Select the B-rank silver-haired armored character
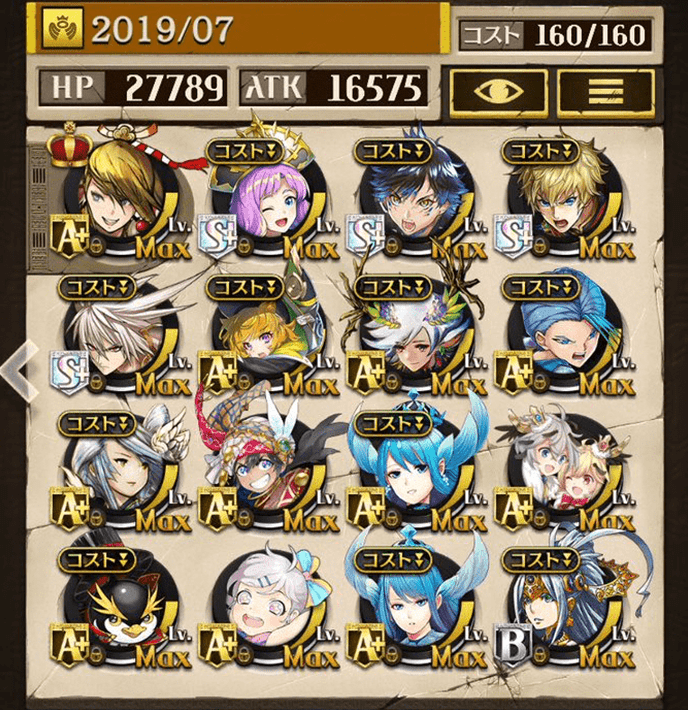Image resolution: width=688 pixels, height=710 pixels. (562, 609)
